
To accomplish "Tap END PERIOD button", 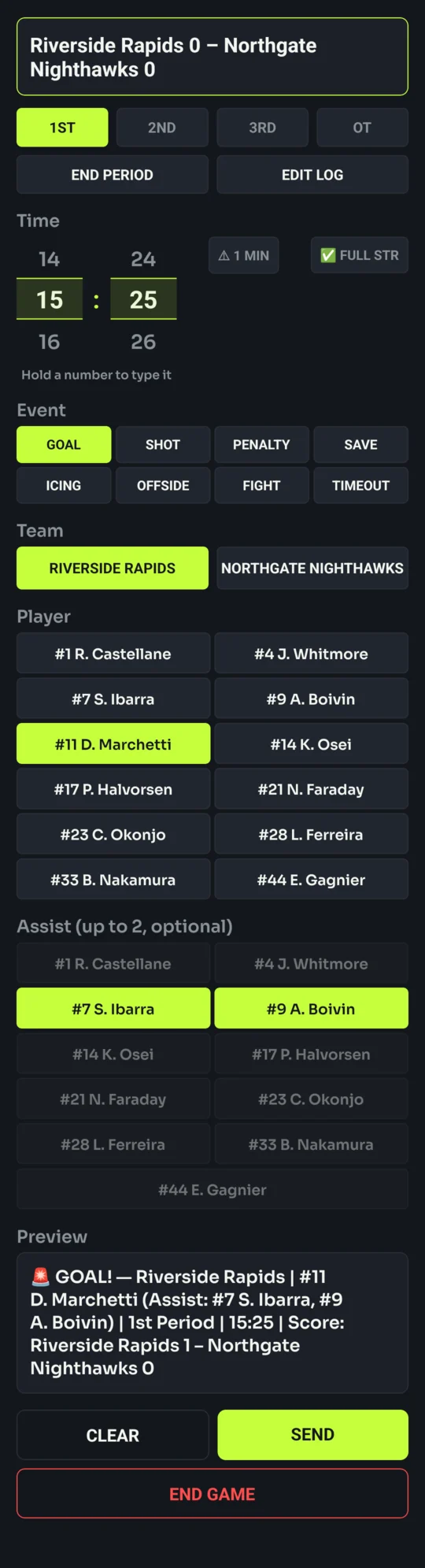I will pyautogui.click(x=113, y=175).
